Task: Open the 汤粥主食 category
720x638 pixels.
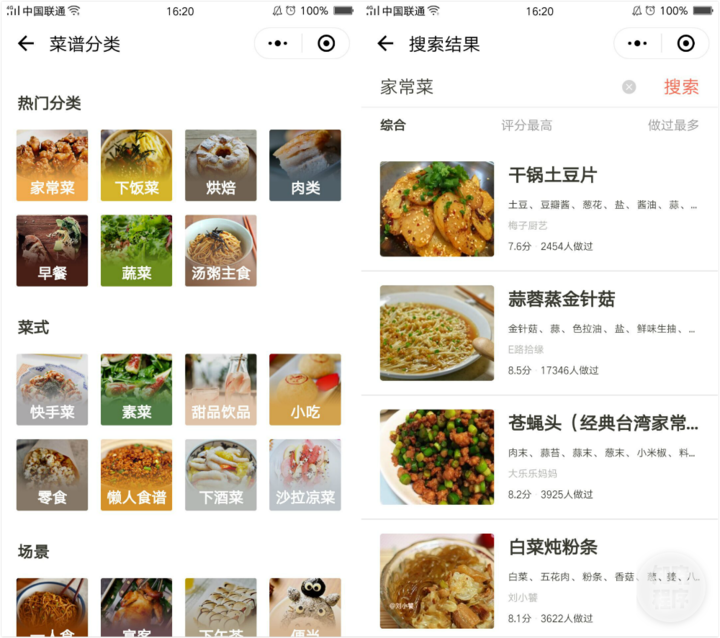Action: [x=220, y=250]
